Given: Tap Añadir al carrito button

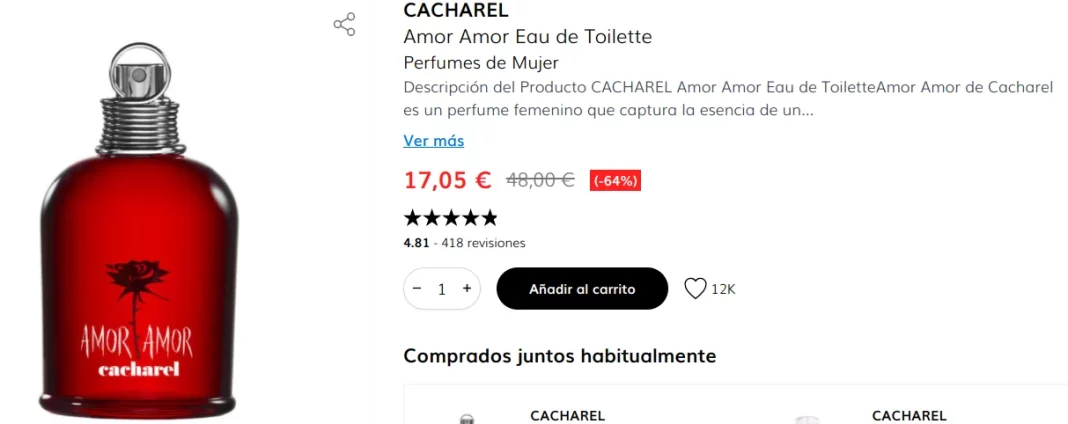Looking at the screenshot, I should 582,289.
